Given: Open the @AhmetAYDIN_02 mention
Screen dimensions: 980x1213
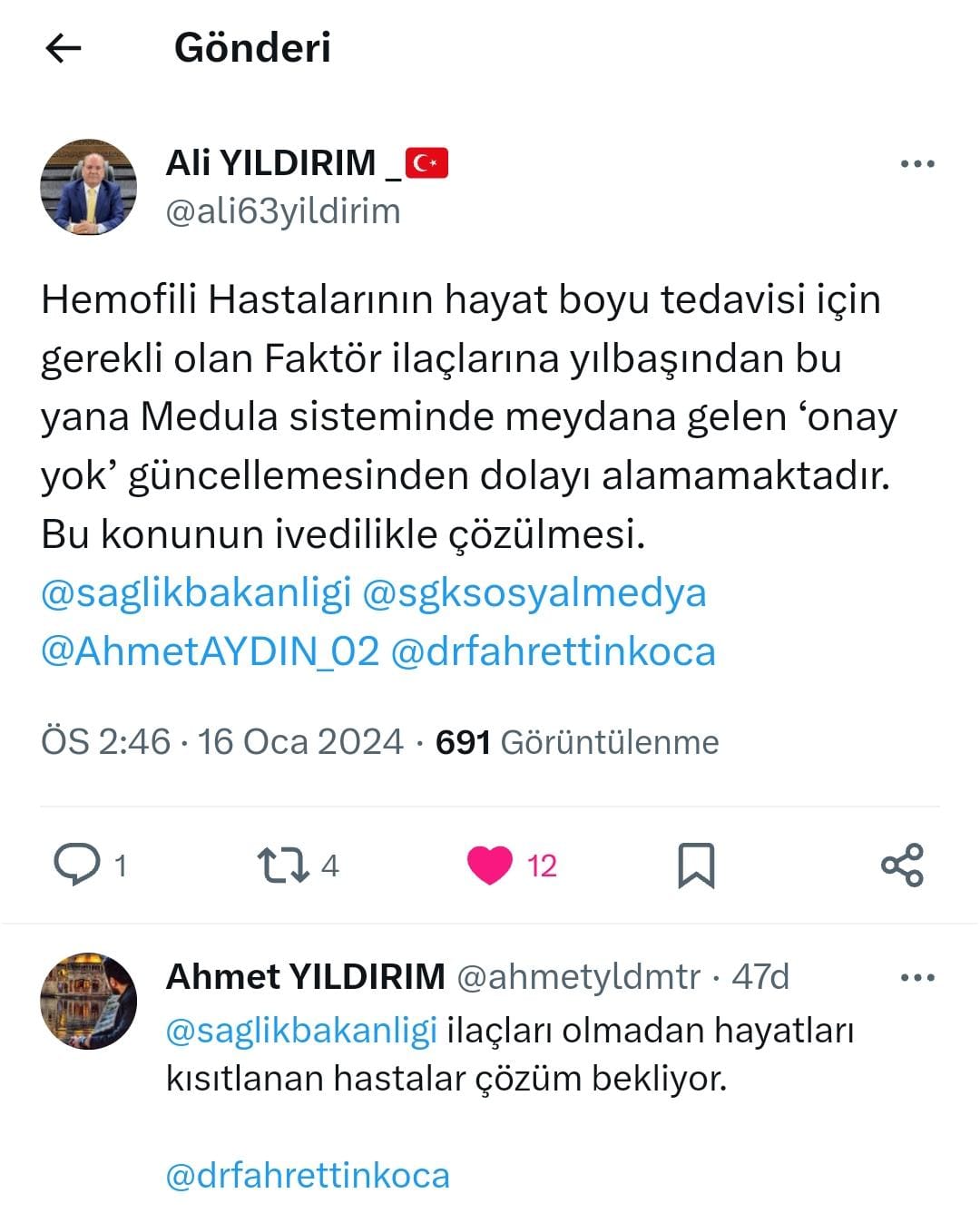Looking at the screenshot, I should point(210,651).
